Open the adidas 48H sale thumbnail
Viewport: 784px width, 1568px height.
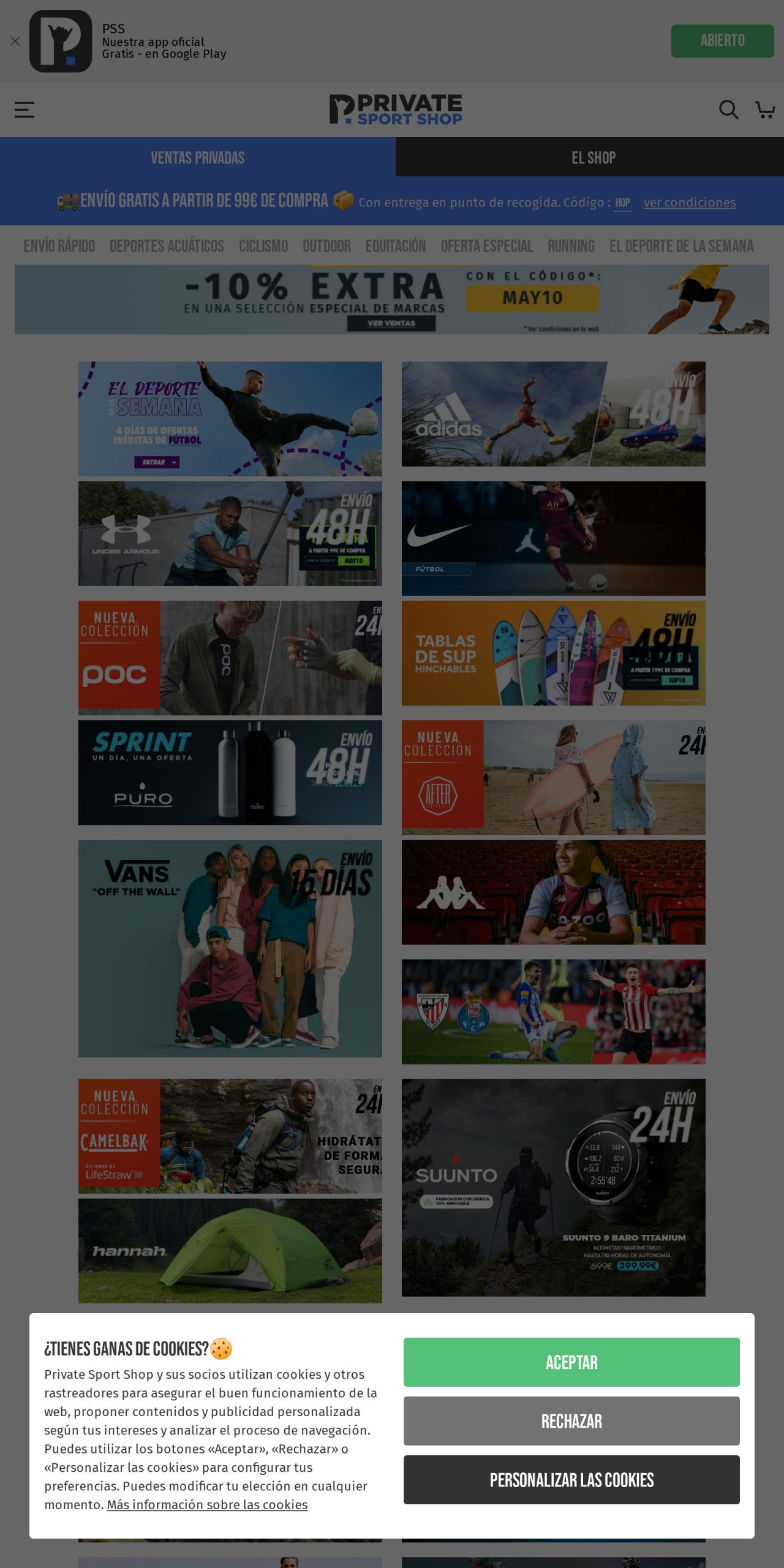553,414
